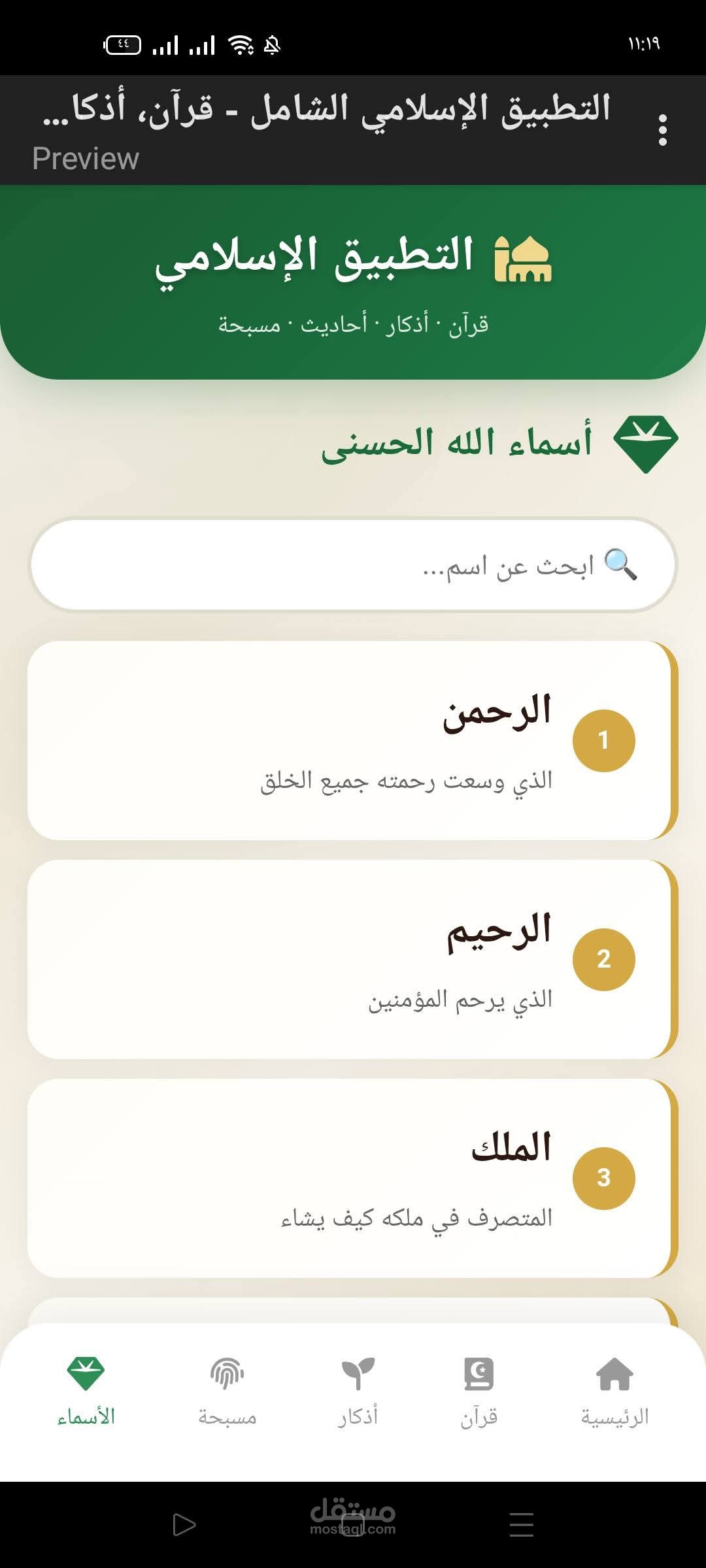Image resolution: width=706 pixels, height=1568 pixels.
Task: Tap the system home button
Action: 353,1525
